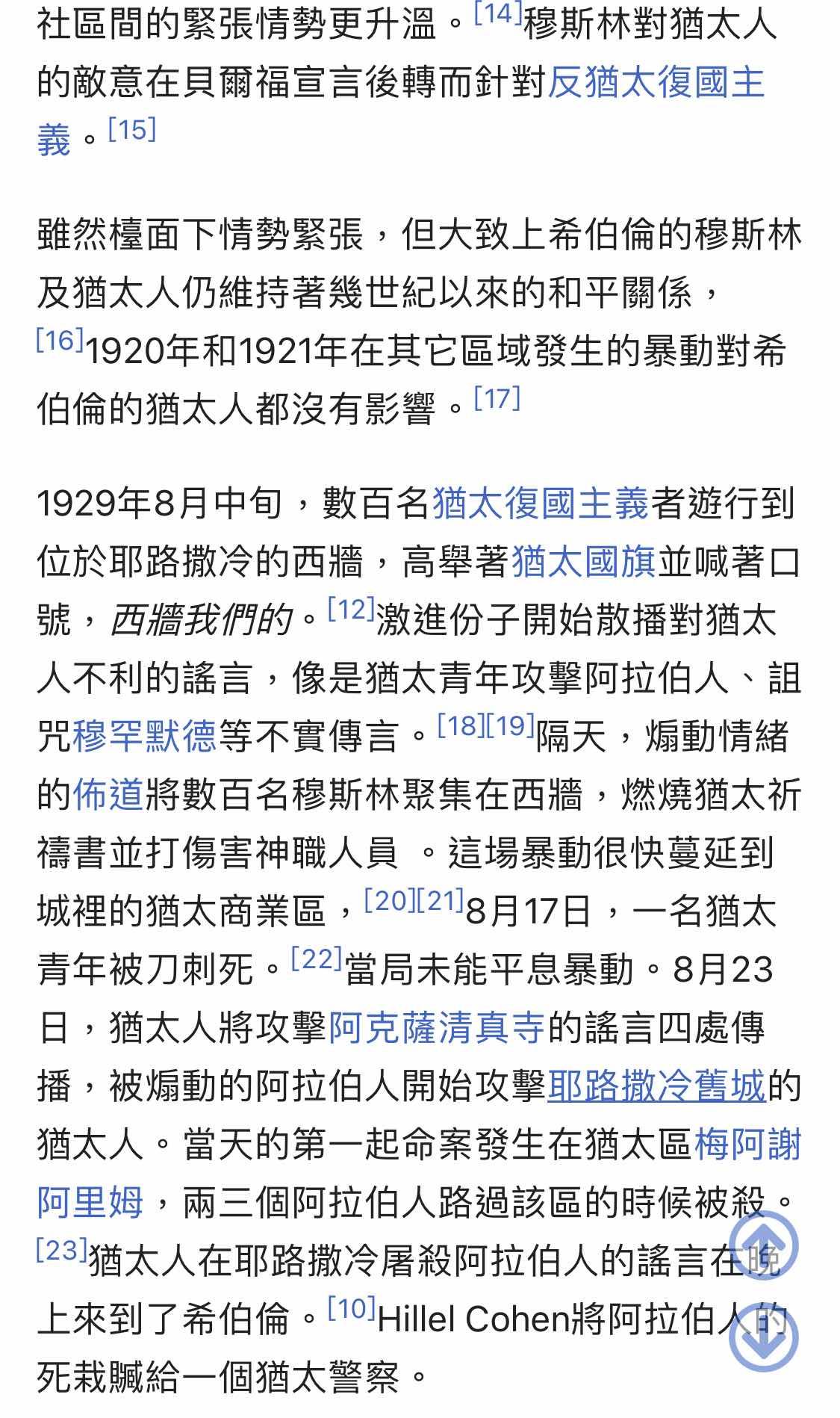The image size is (840, 1418).
Task: Open footnote reference [20]
Action: [x=390, y=900]
